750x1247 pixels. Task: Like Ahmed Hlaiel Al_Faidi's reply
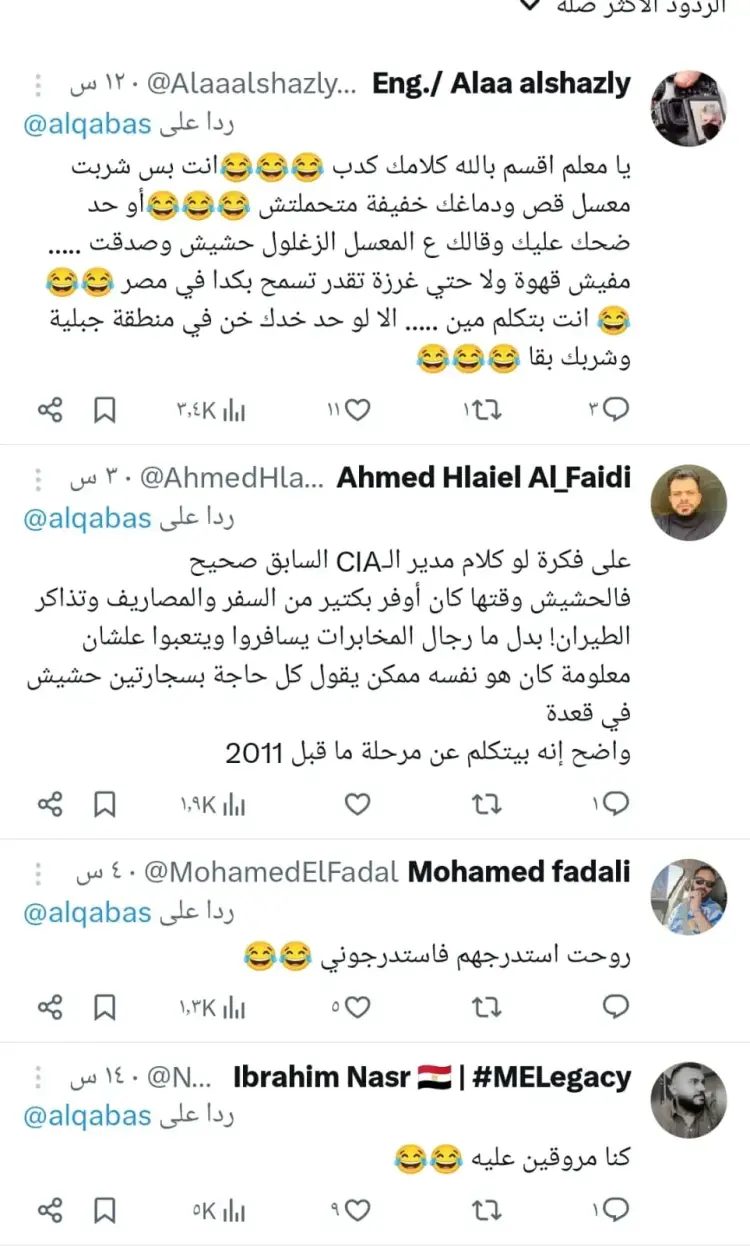[x=358, y=803]
